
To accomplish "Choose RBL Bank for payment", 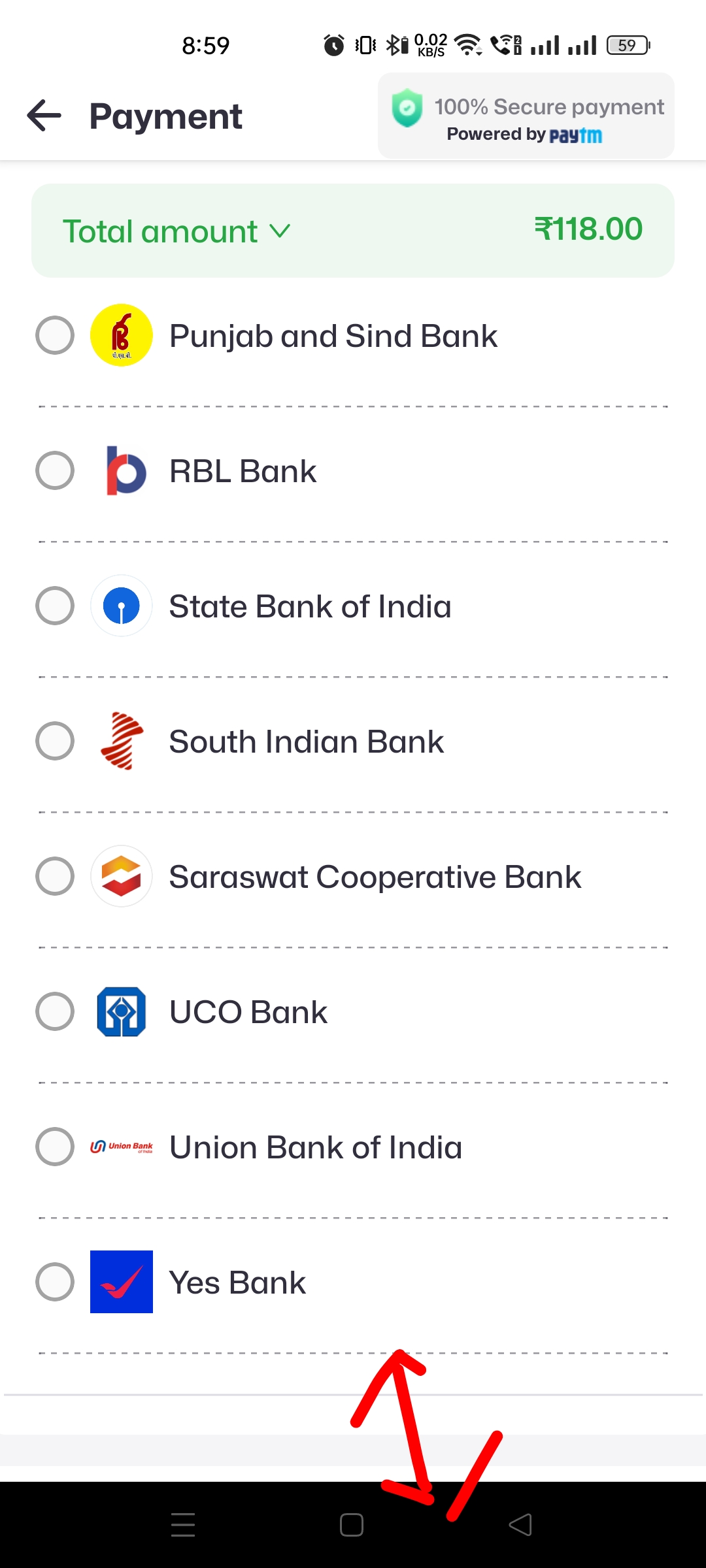I will [x=55, y=470].
